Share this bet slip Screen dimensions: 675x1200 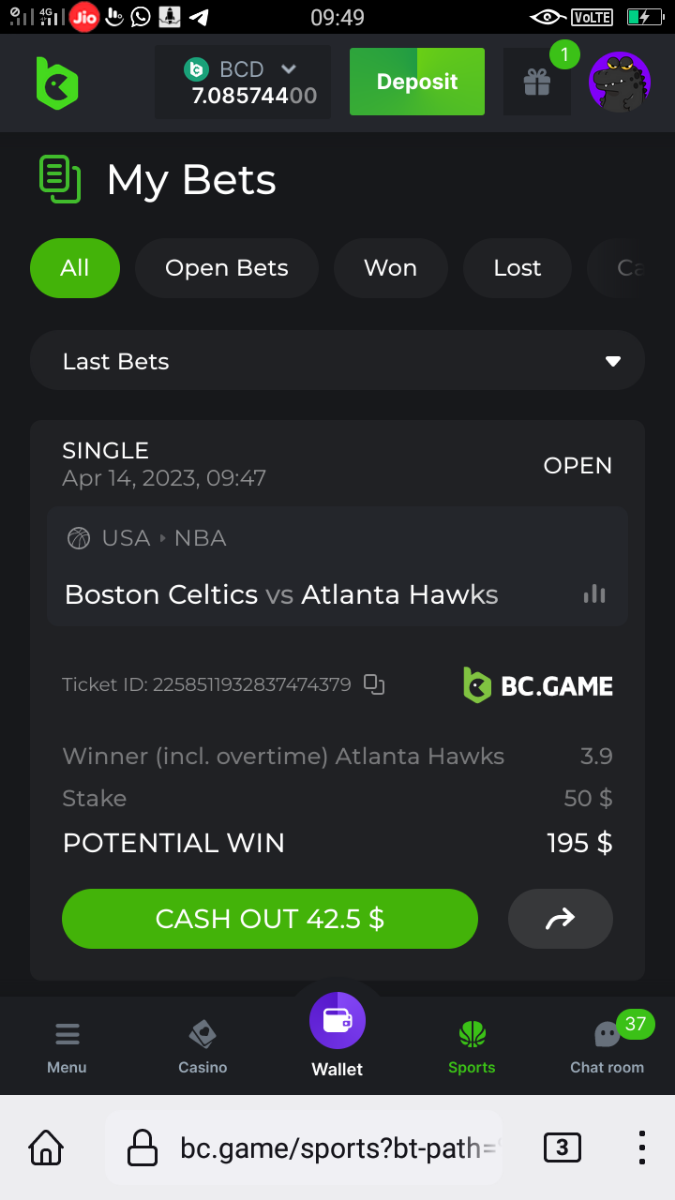click(x=560, y=919)
